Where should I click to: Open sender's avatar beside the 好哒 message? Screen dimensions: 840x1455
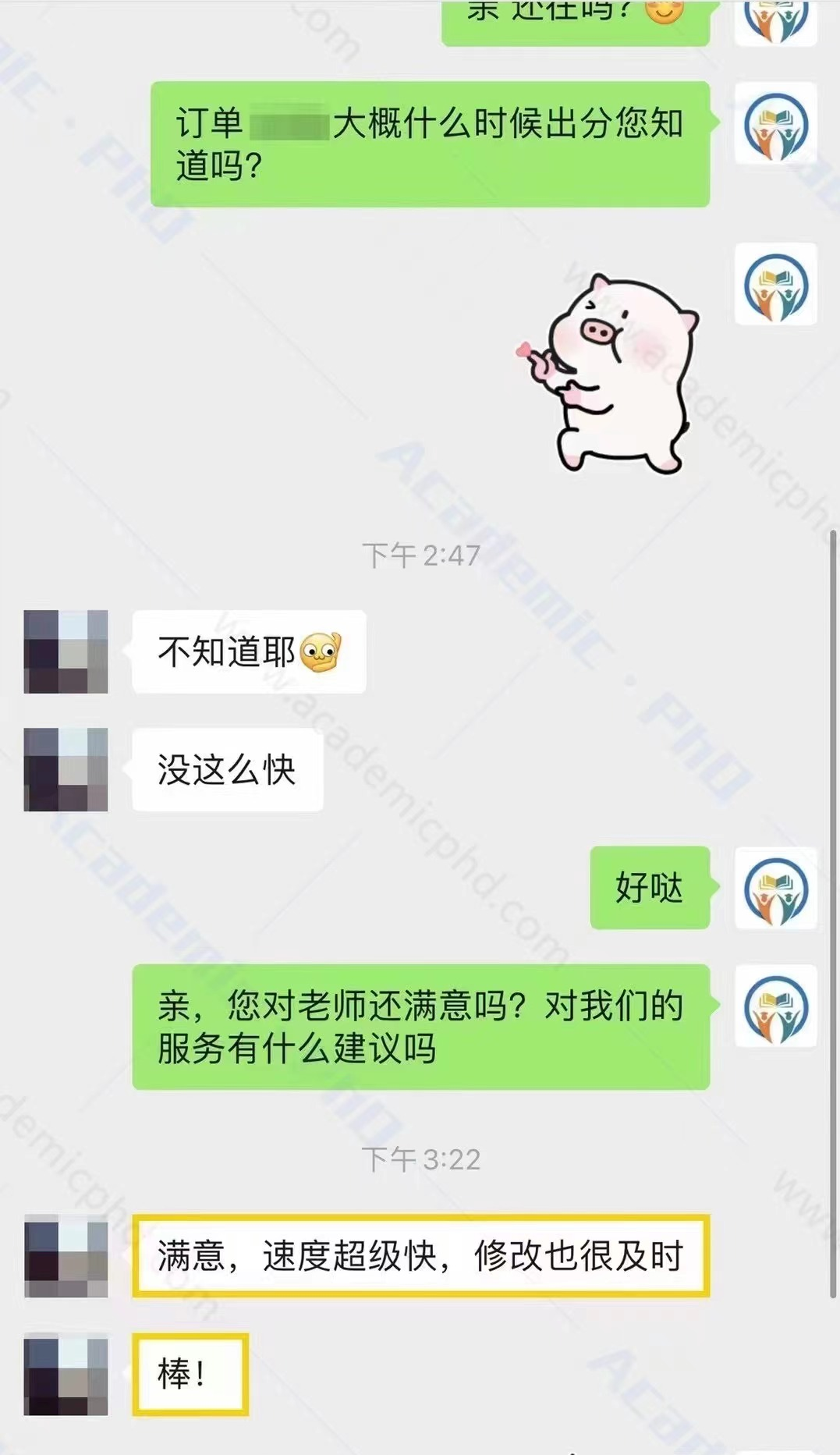[775, 889]
